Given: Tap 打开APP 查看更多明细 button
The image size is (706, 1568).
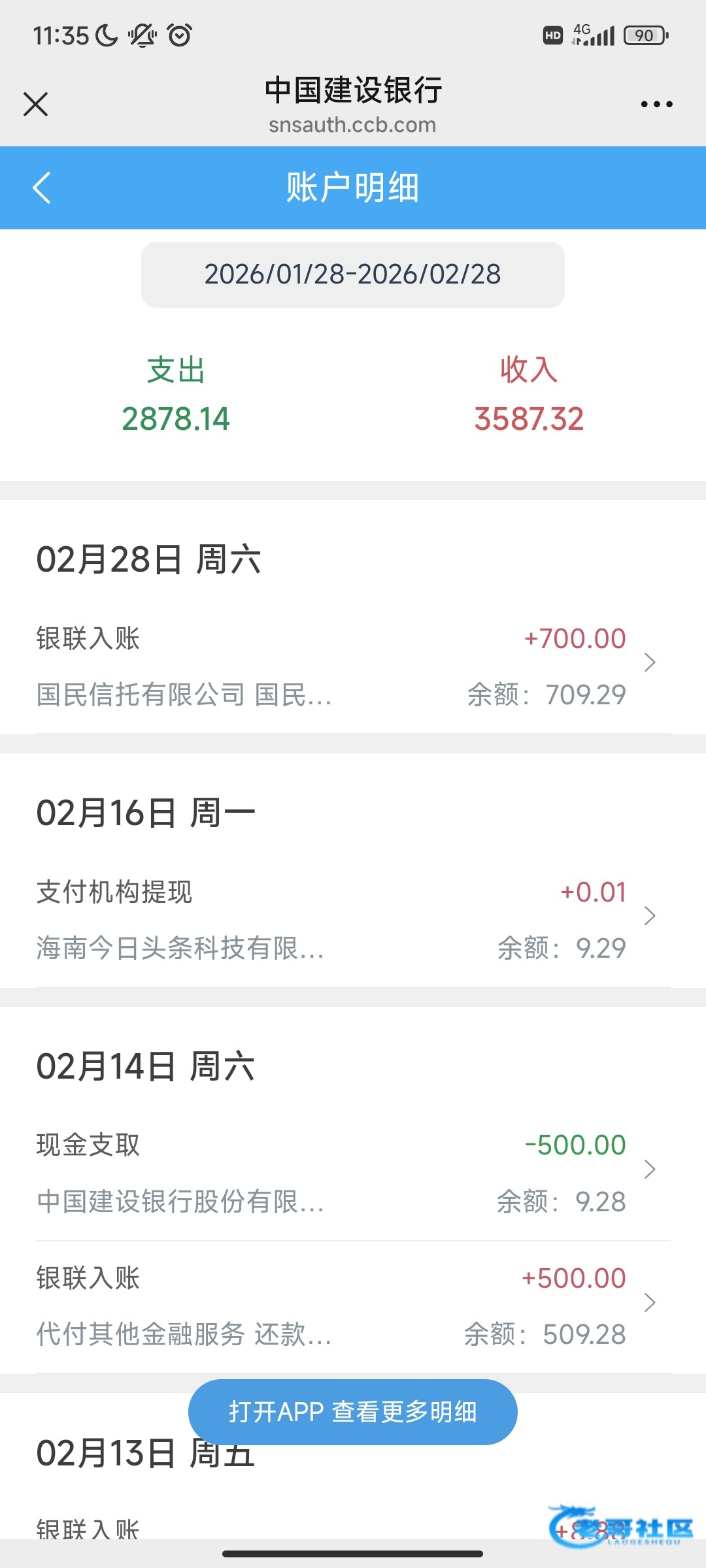Looking at the screenshot, I should coord(353,1412).
